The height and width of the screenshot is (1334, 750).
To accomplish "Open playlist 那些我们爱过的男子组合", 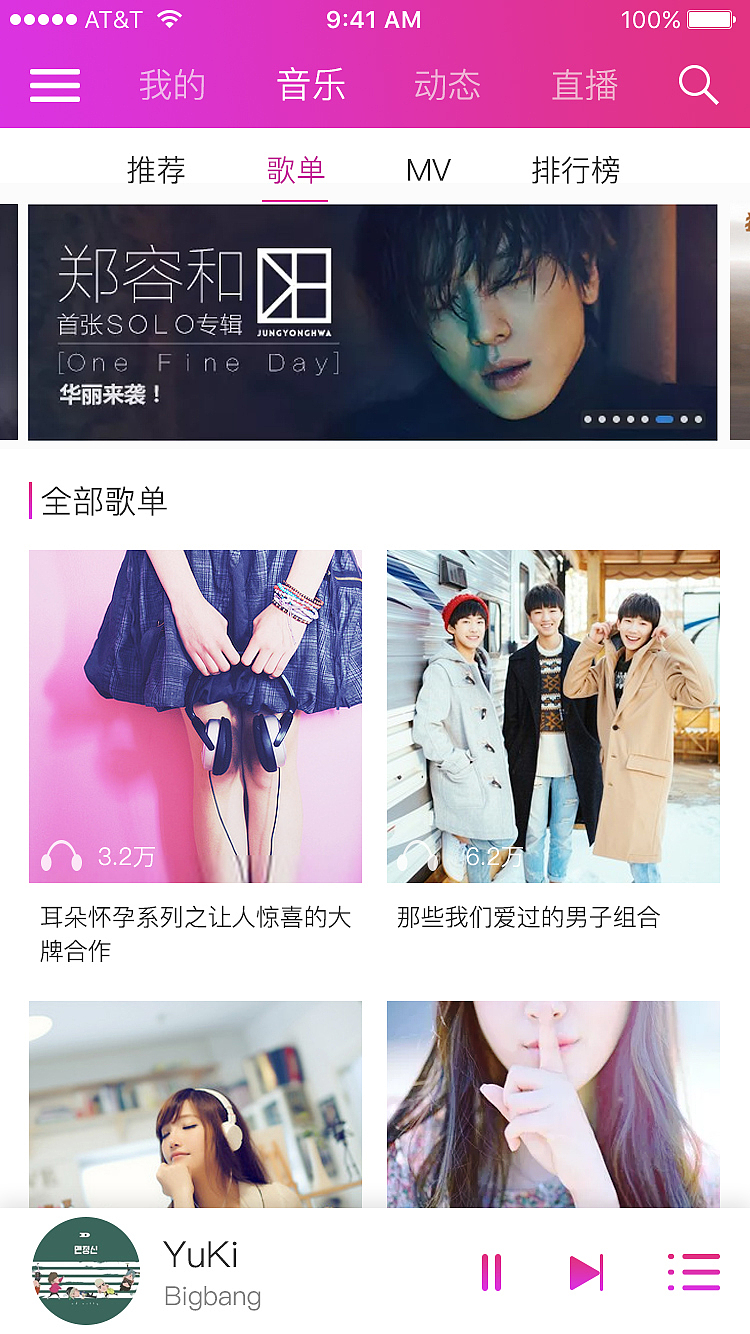I will coord(553,716).
